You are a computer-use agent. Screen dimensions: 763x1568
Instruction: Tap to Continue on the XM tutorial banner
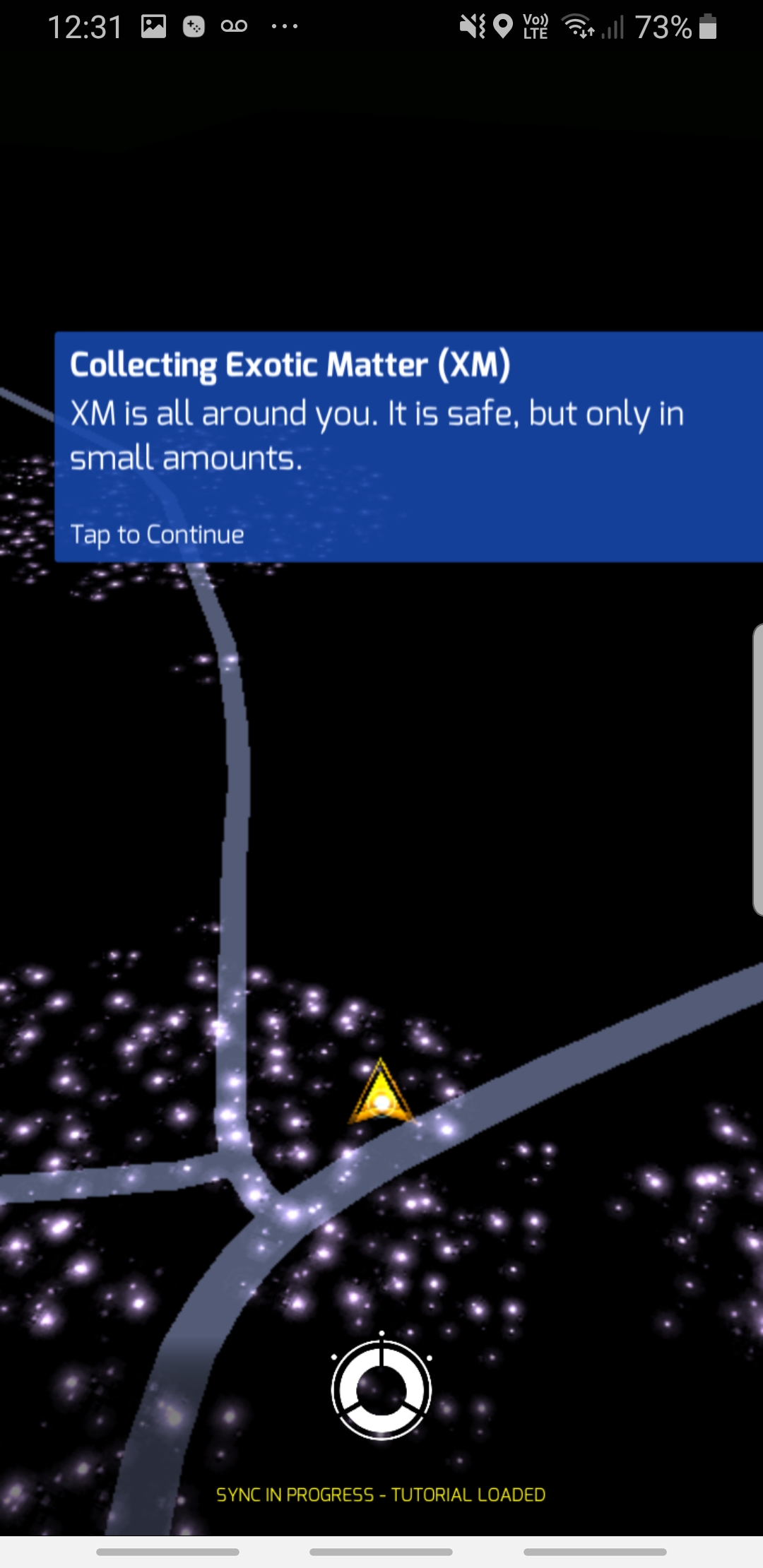point(157,535)
